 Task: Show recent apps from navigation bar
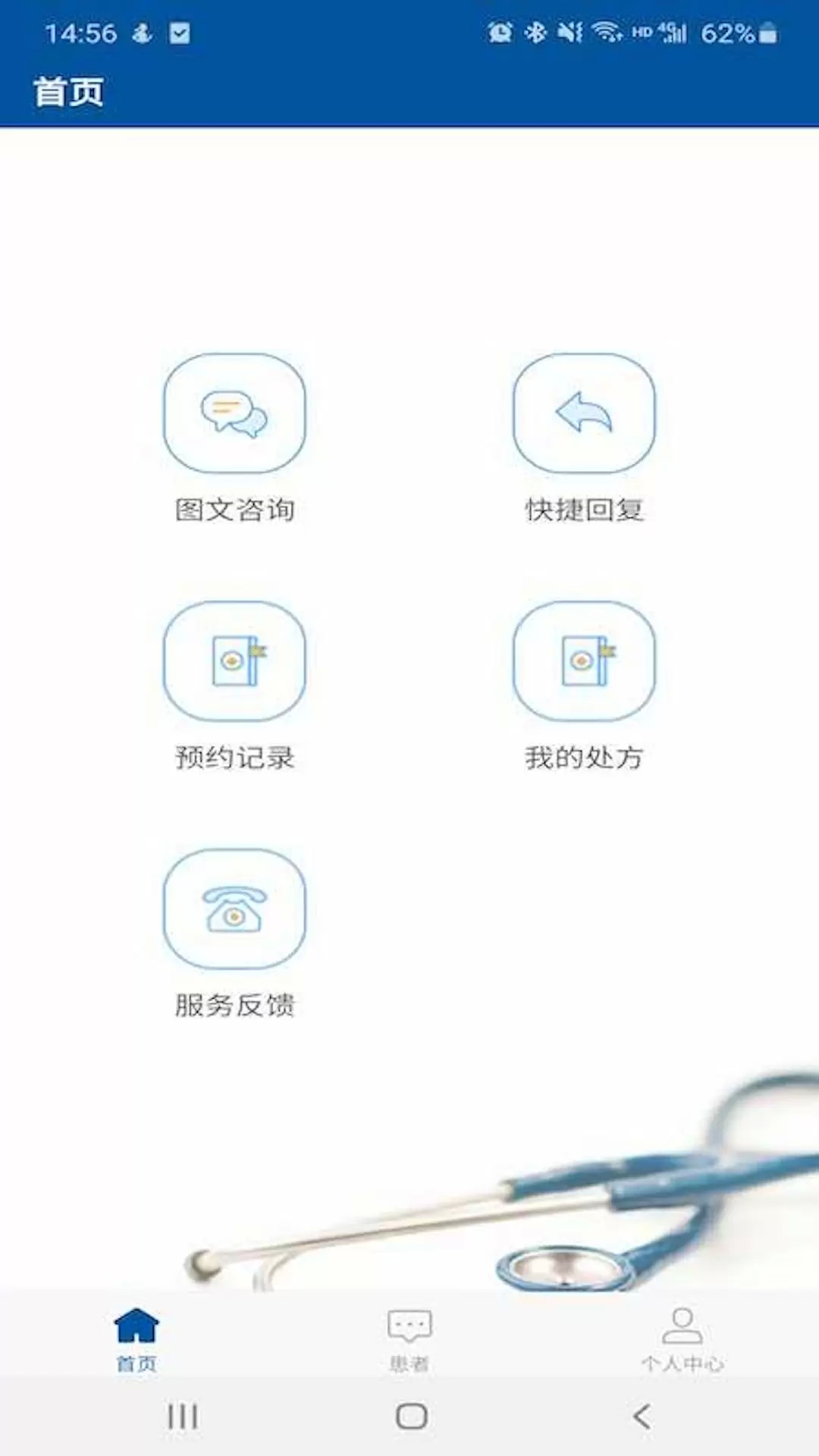[183, 1416]
